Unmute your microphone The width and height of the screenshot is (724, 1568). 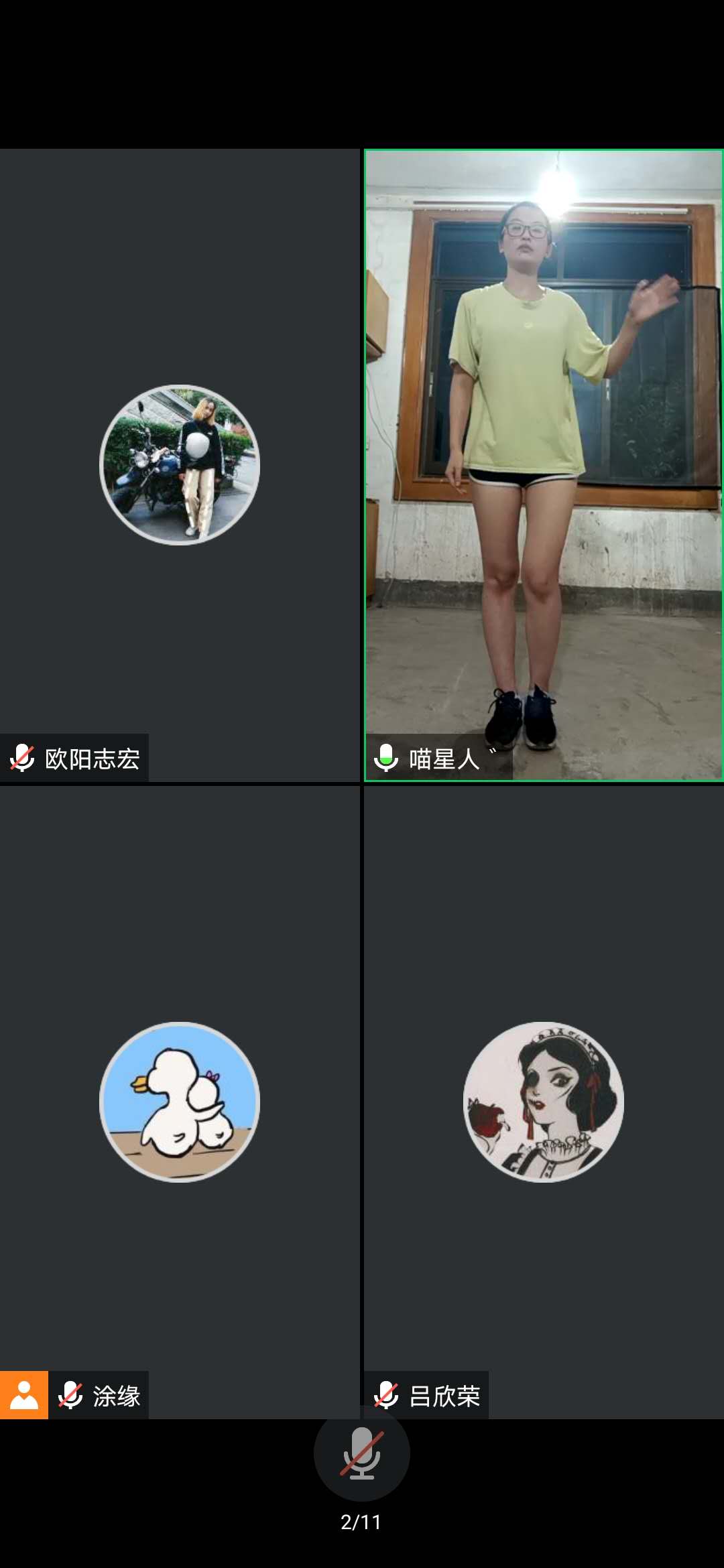361,1453
